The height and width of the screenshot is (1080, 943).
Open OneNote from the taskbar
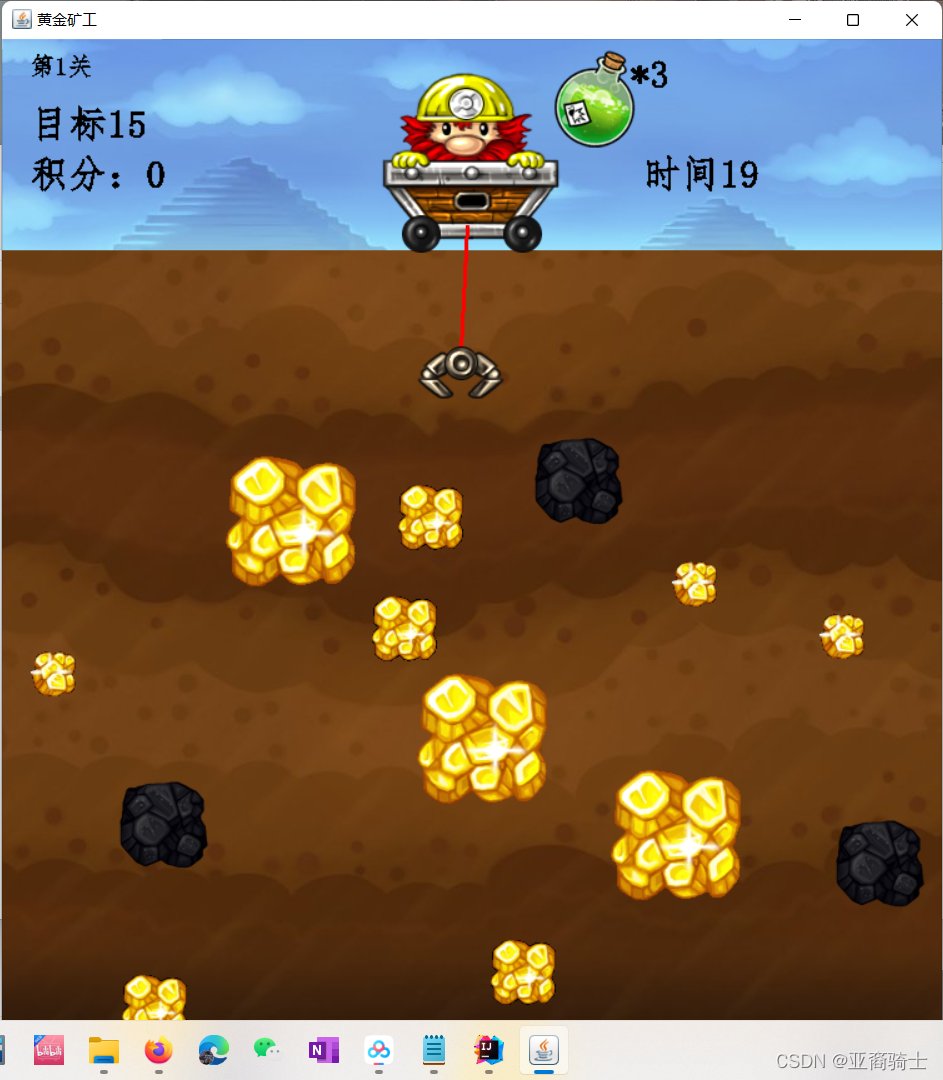point(323,1050)
